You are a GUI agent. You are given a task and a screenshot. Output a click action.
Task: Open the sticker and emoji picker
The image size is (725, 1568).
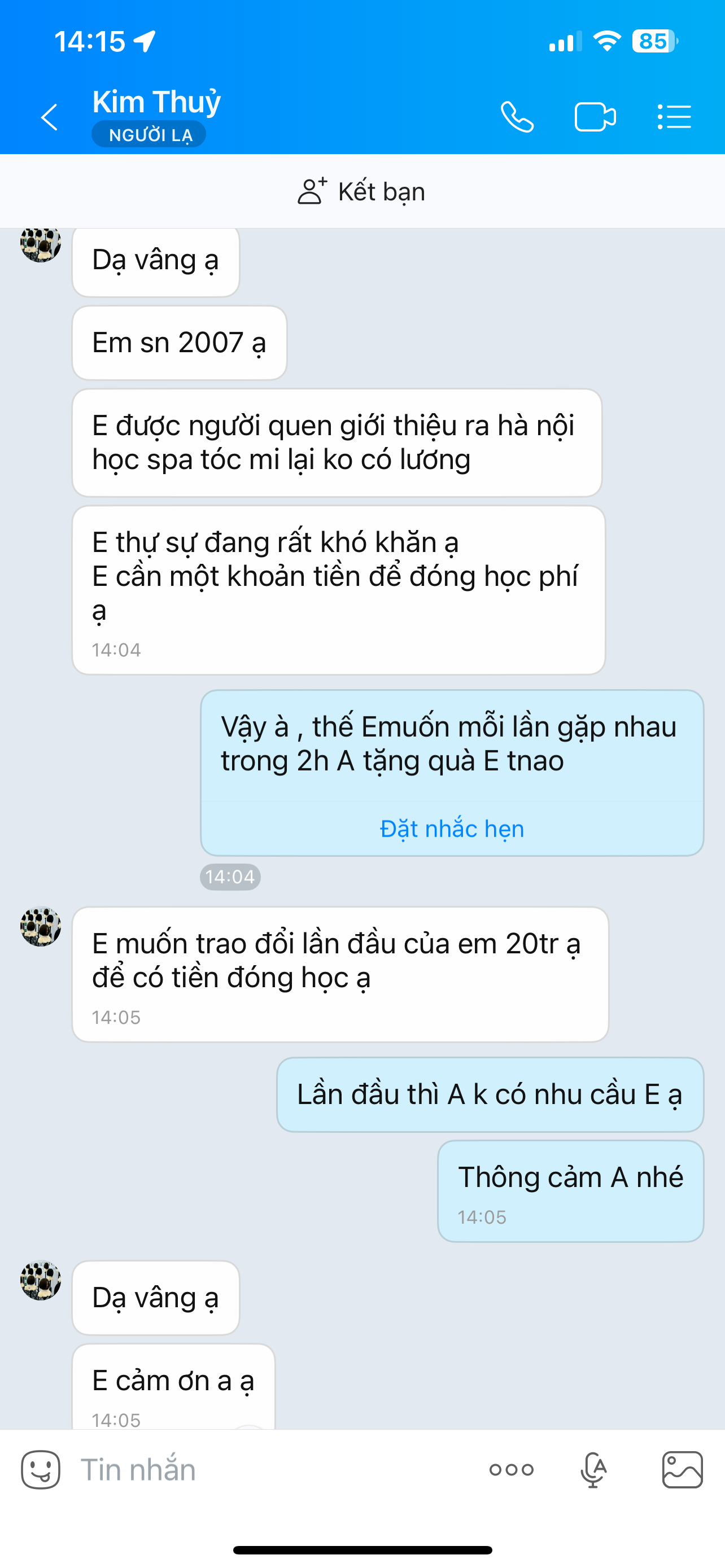(x=41, y=1469)
